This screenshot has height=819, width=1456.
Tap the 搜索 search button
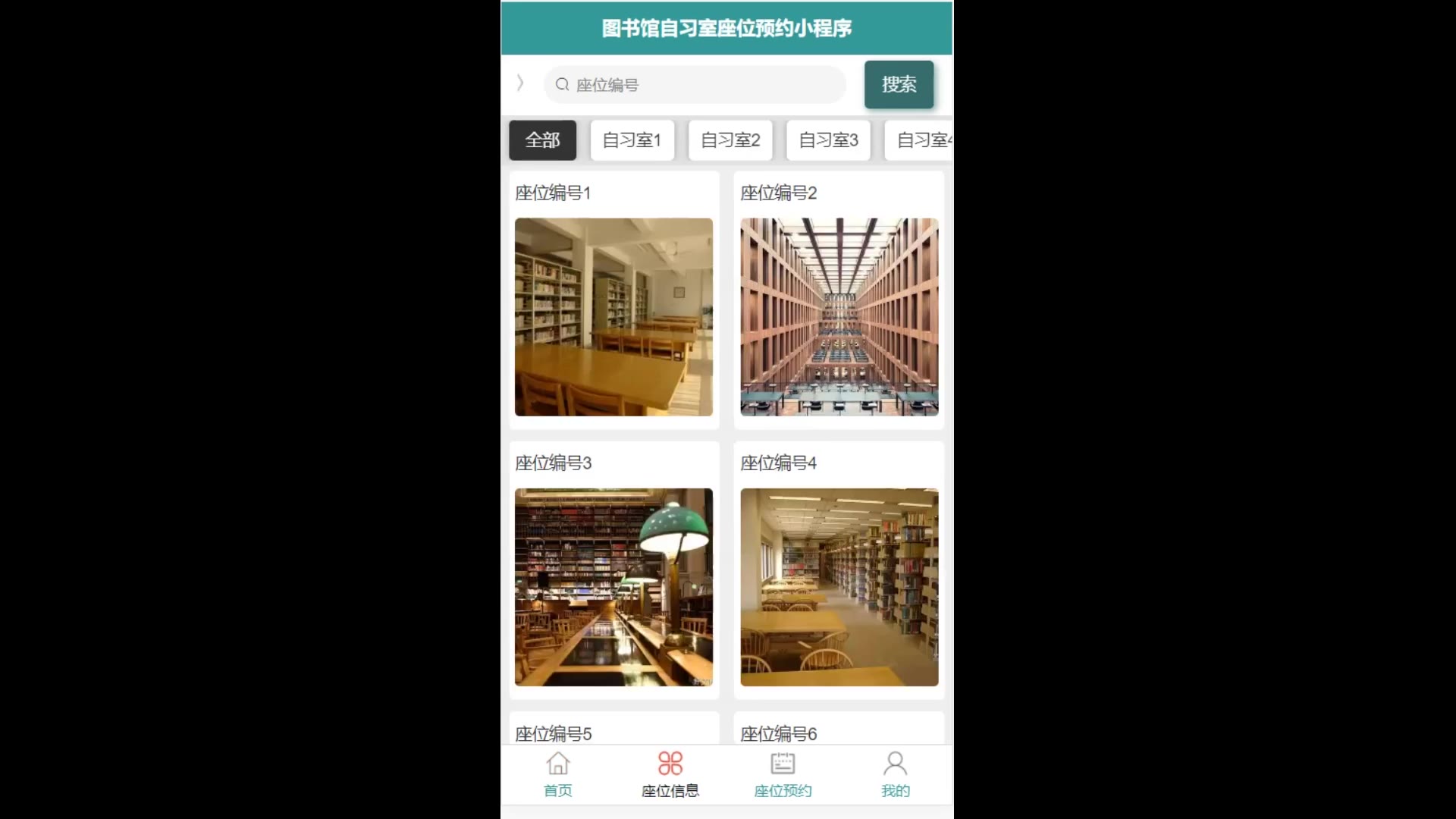899,84
